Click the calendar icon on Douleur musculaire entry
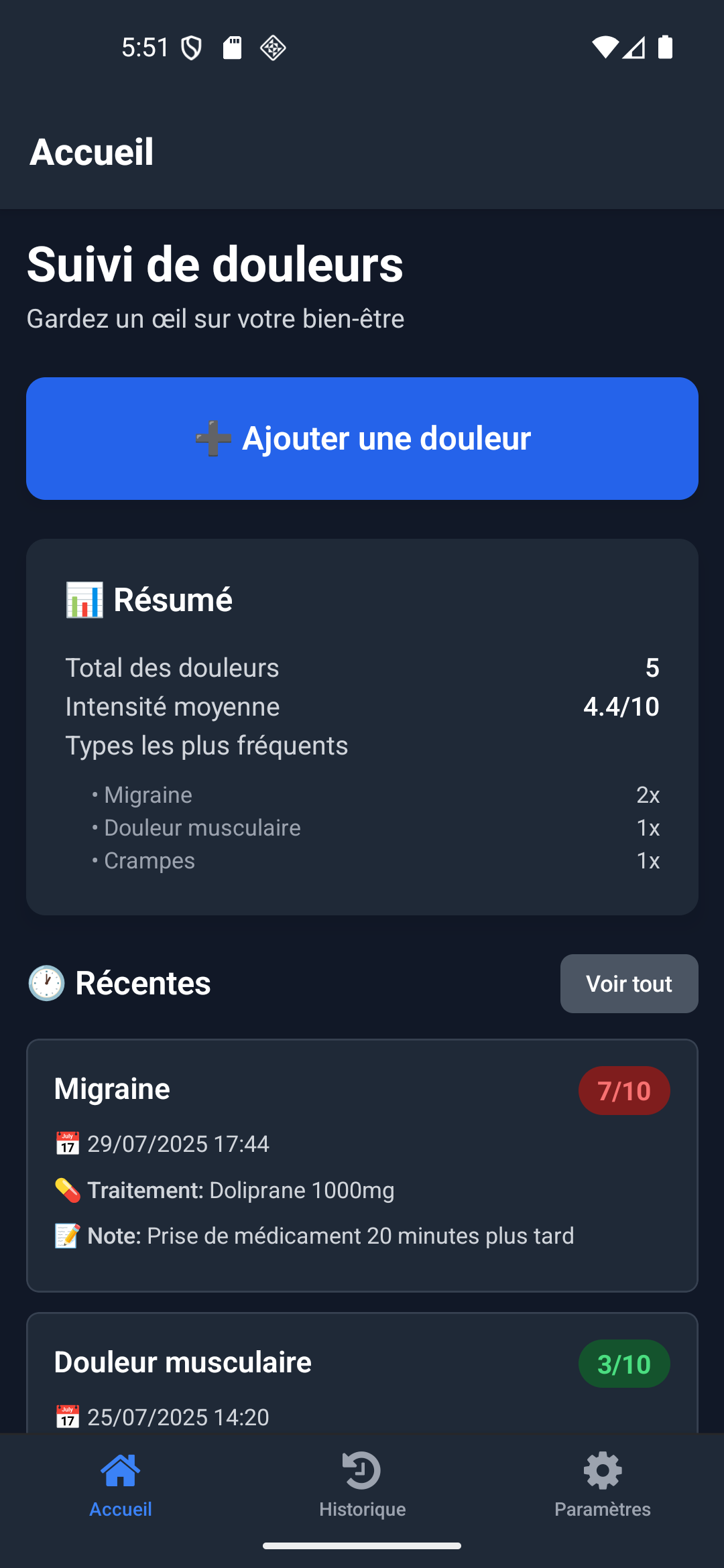 click(x=67, y=1417)
